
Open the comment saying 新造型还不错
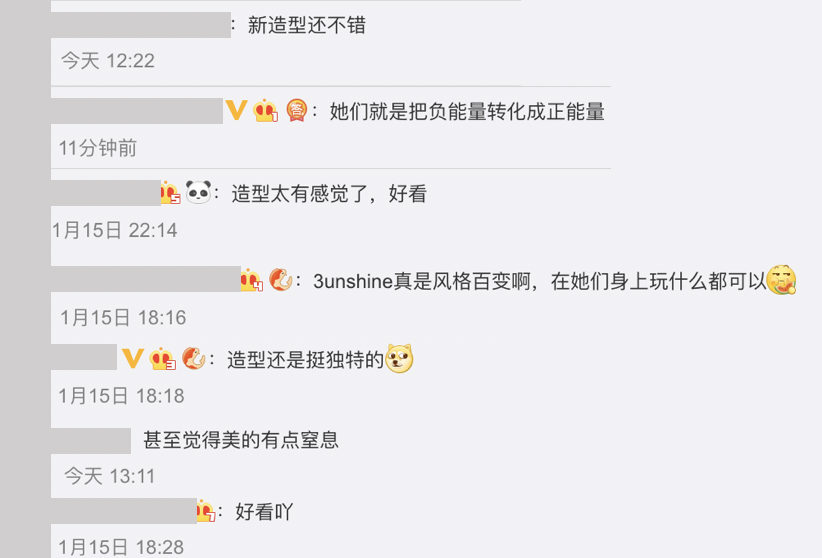pyautogui.click(x=307, y=25)
